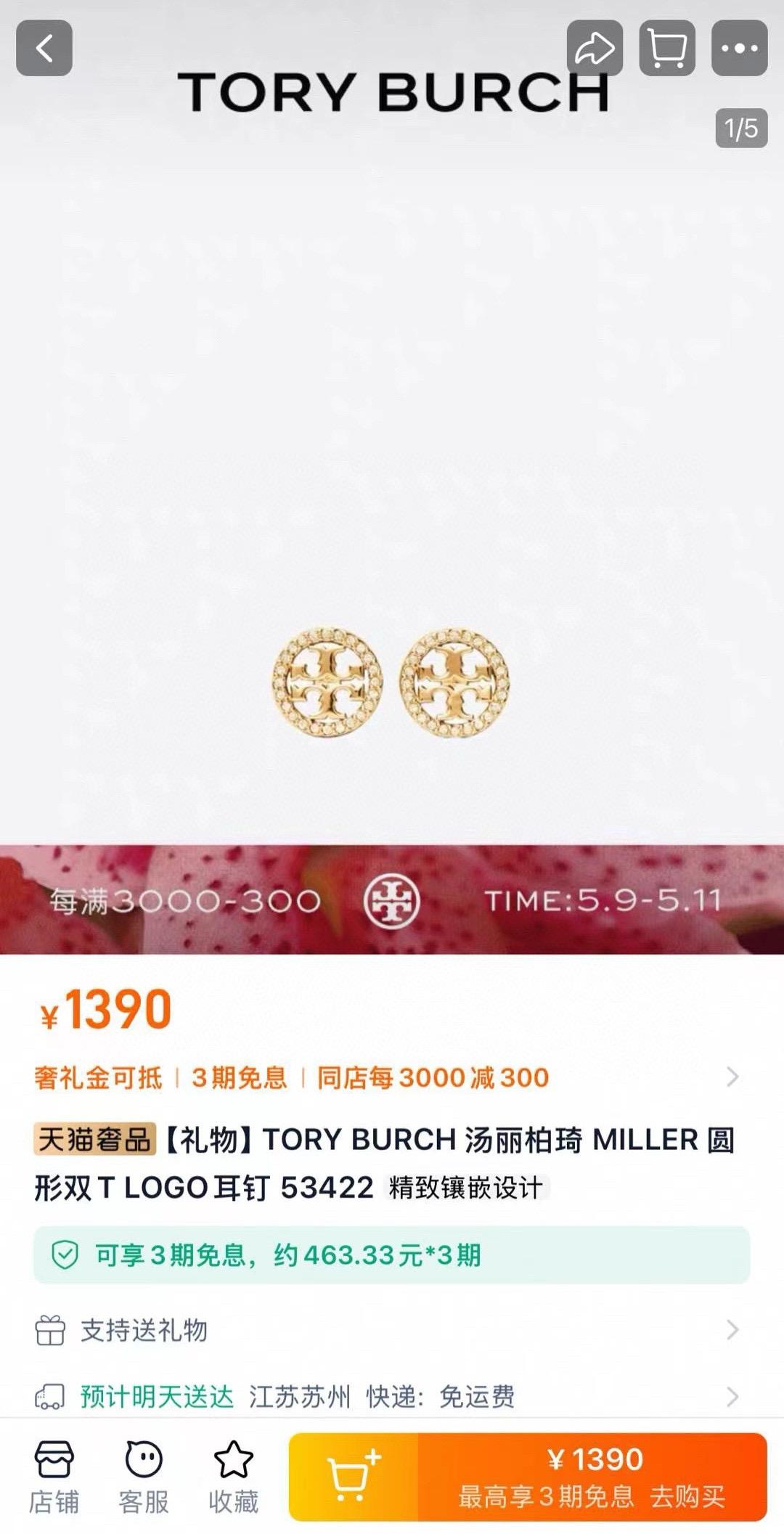784x1534 pixels.
Task: Open the overflow menu
Action: [x=739, y=49]
